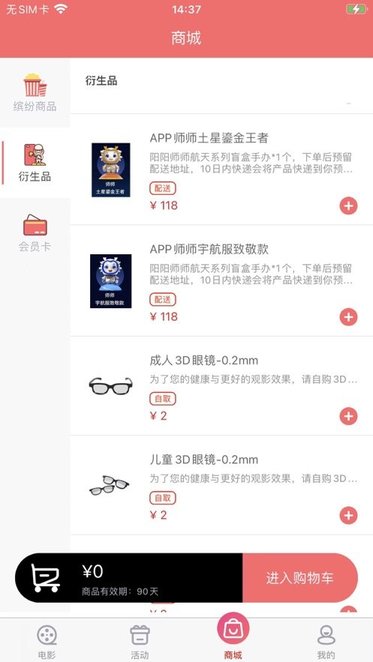Screen dimensions: 373x662
Task: Open the 我的 tab
Action: coord(326,642)
